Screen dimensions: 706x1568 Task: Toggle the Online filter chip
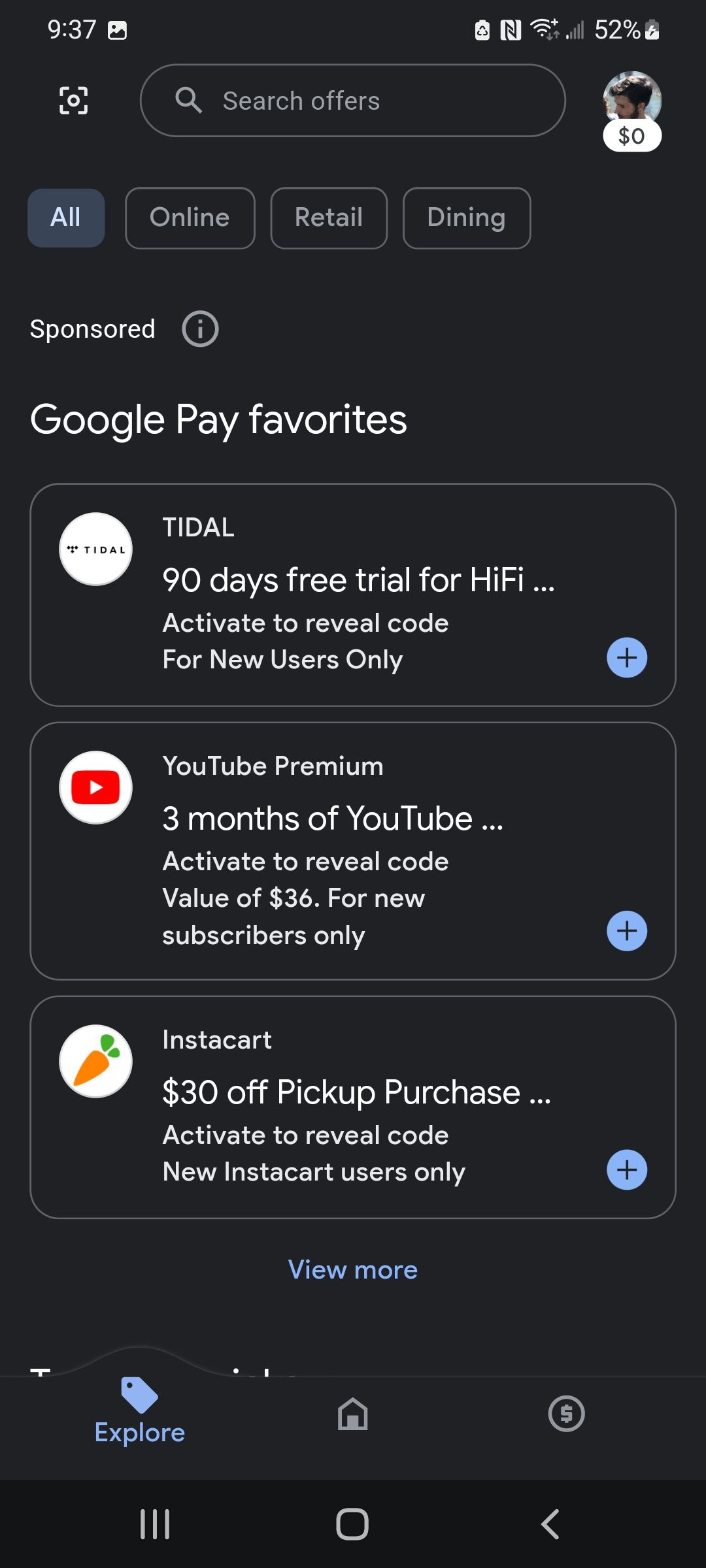coord(190,218)
